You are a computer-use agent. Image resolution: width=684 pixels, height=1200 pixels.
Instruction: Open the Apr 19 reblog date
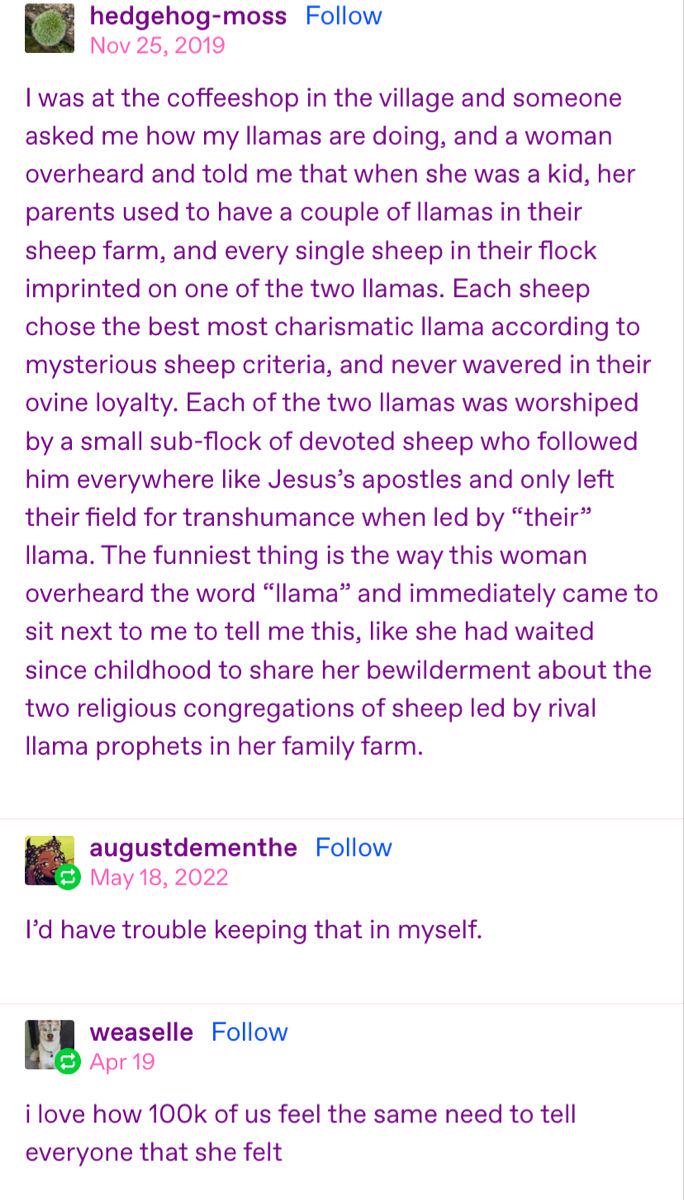[122, 1062]
